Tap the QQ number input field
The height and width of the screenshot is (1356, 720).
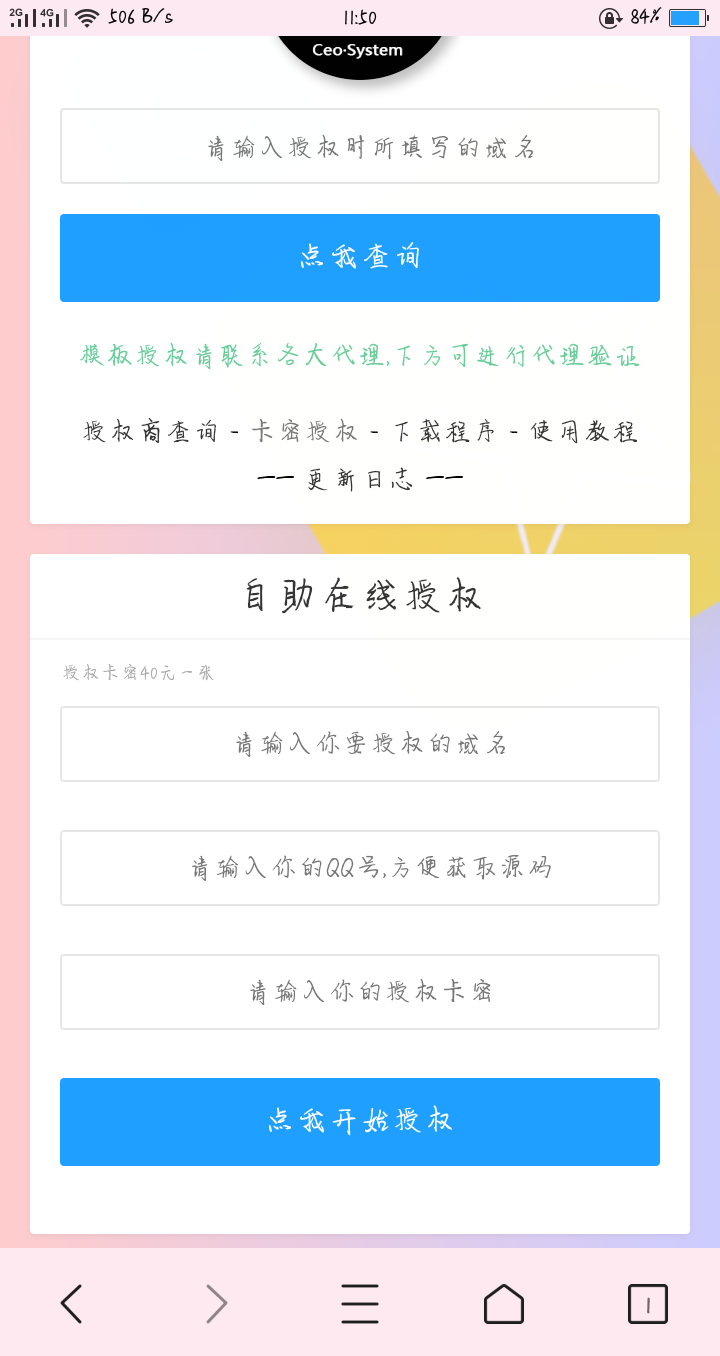click(x=360, y=868)
